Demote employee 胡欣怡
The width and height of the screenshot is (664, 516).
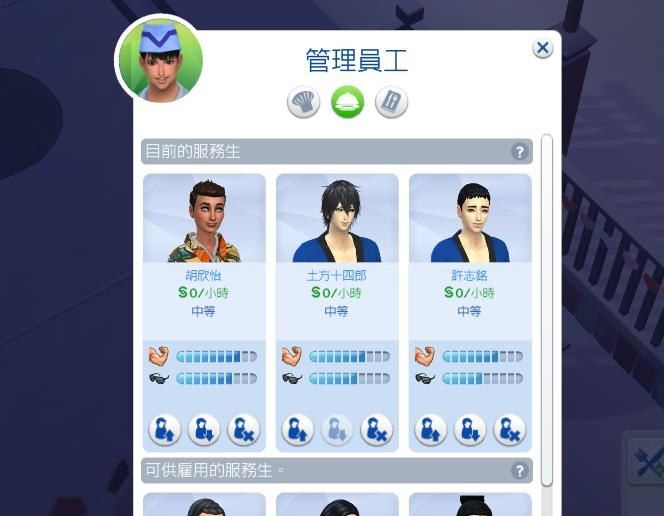203,430
